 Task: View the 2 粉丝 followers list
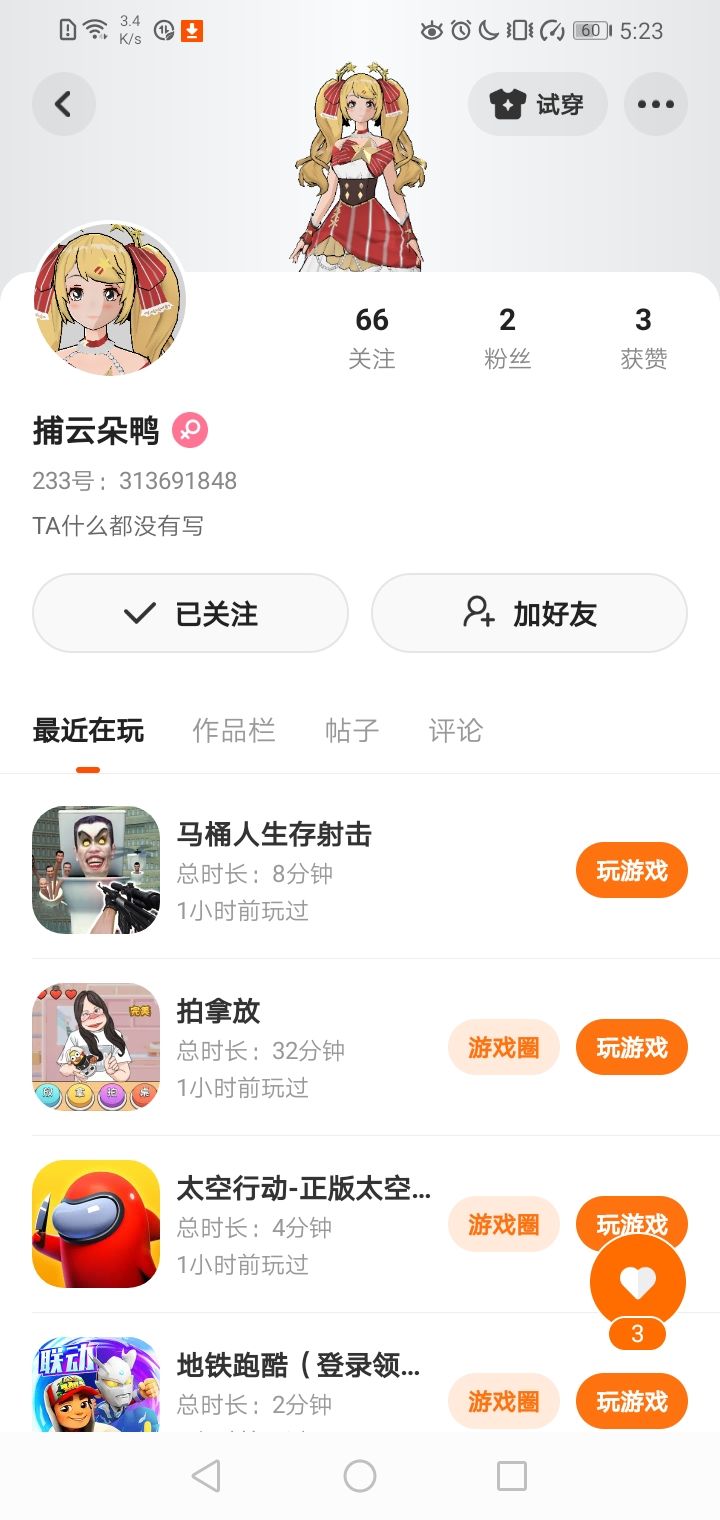coord(507,336)
